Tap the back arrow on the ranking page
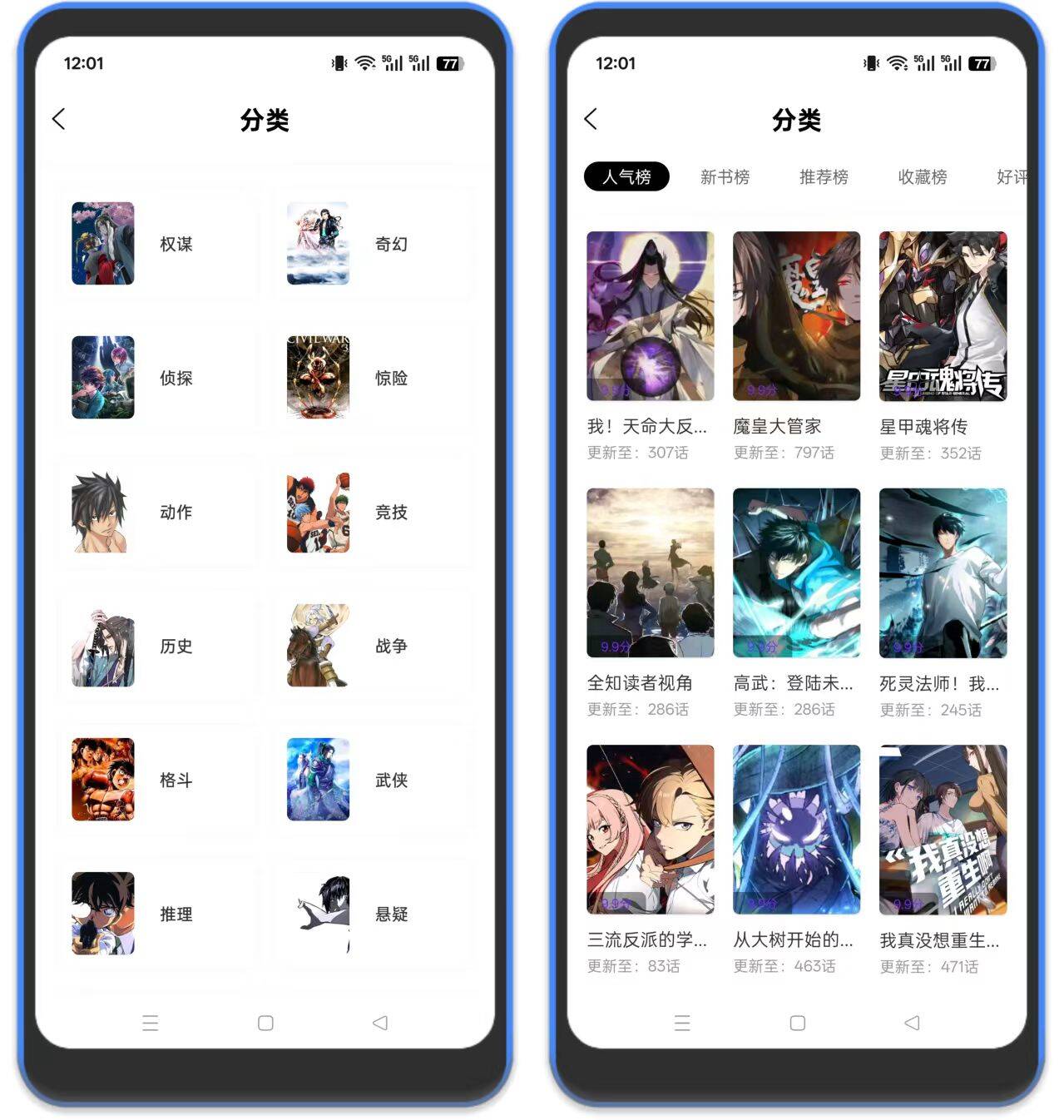The height and width of the screenshot is (1120, 1064). click(591, 119)
